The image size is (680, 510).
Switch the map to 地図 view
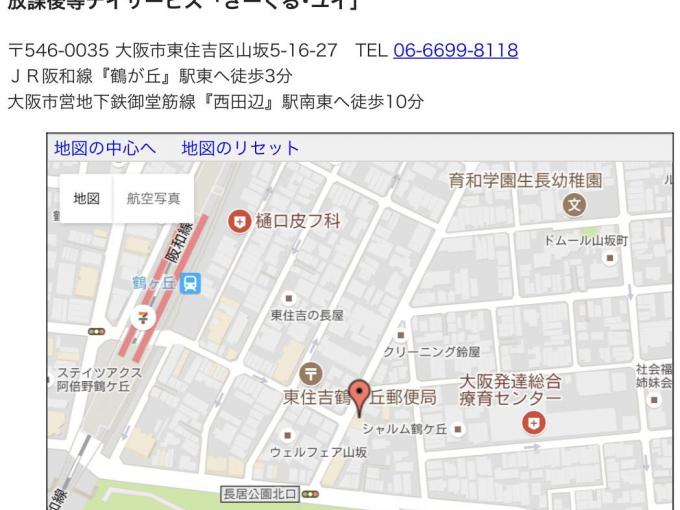tap(87, 198)
